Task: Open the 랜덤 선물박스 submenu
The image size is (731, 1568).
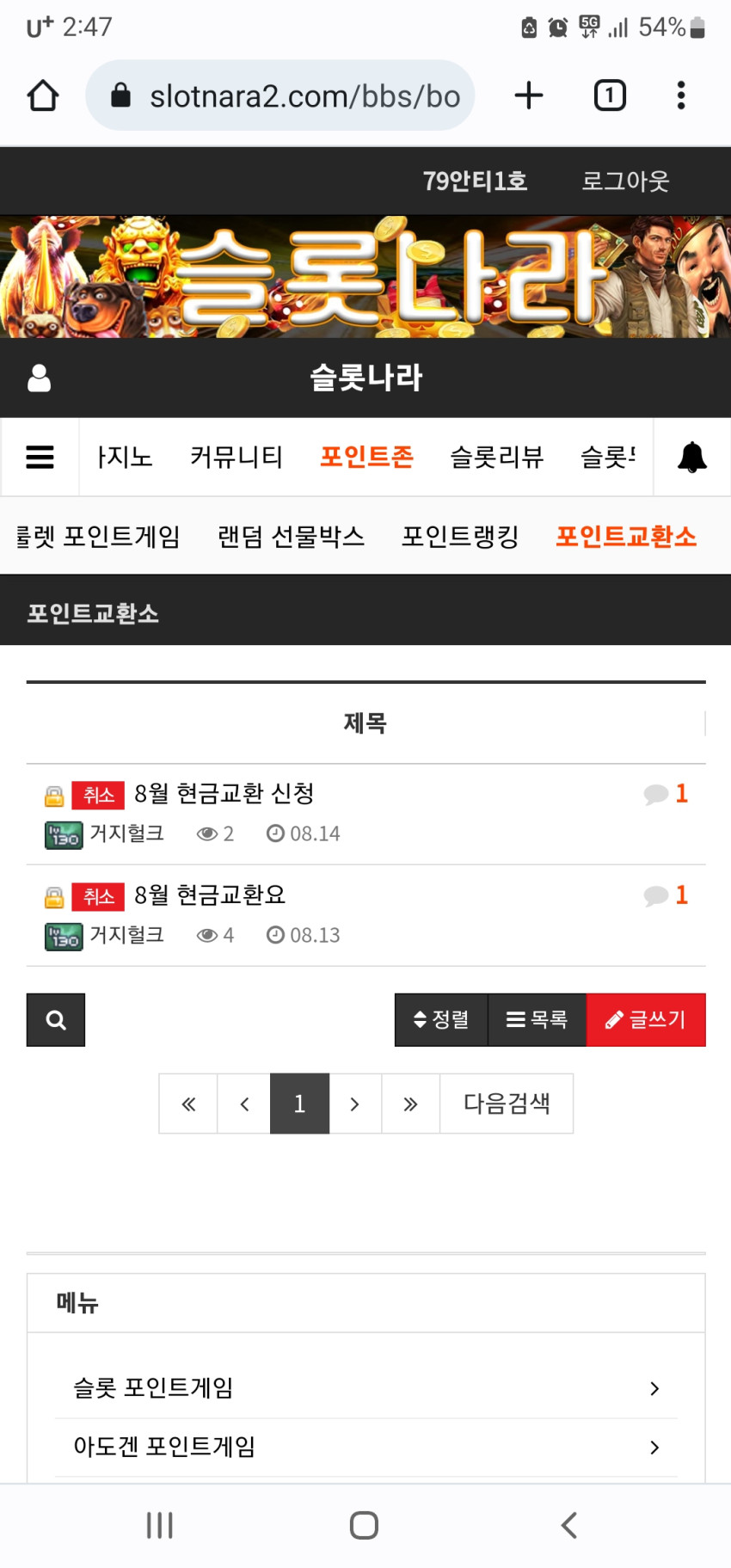Action: pos(291,537)
